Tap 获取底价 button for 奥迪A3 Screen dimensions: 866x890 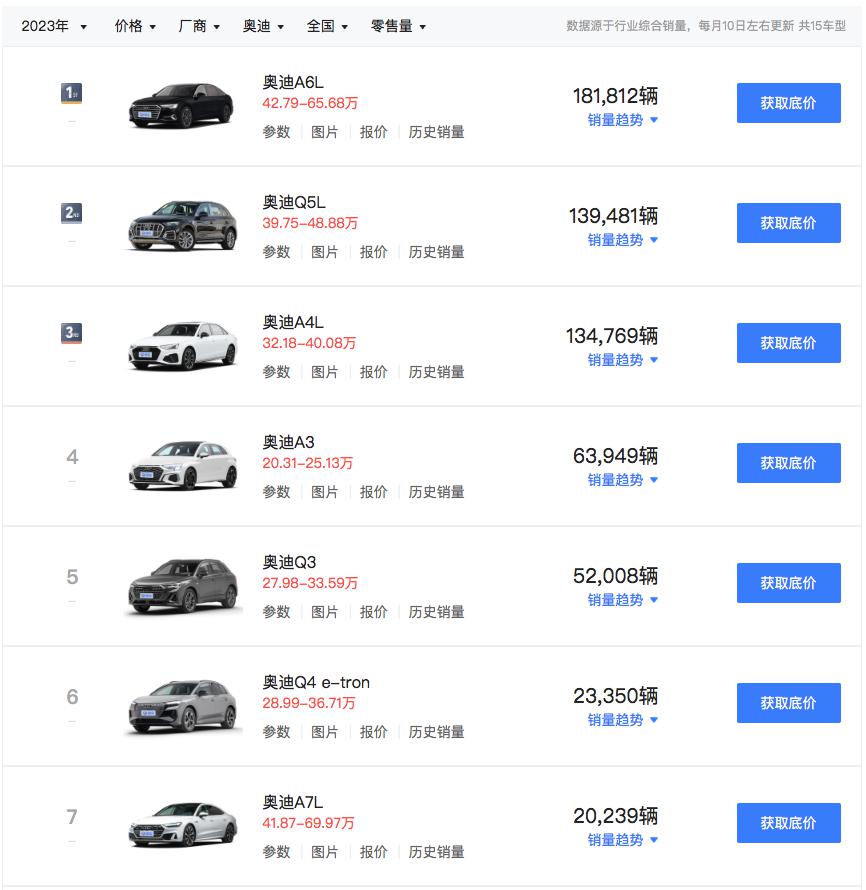[x=788, y=463]
